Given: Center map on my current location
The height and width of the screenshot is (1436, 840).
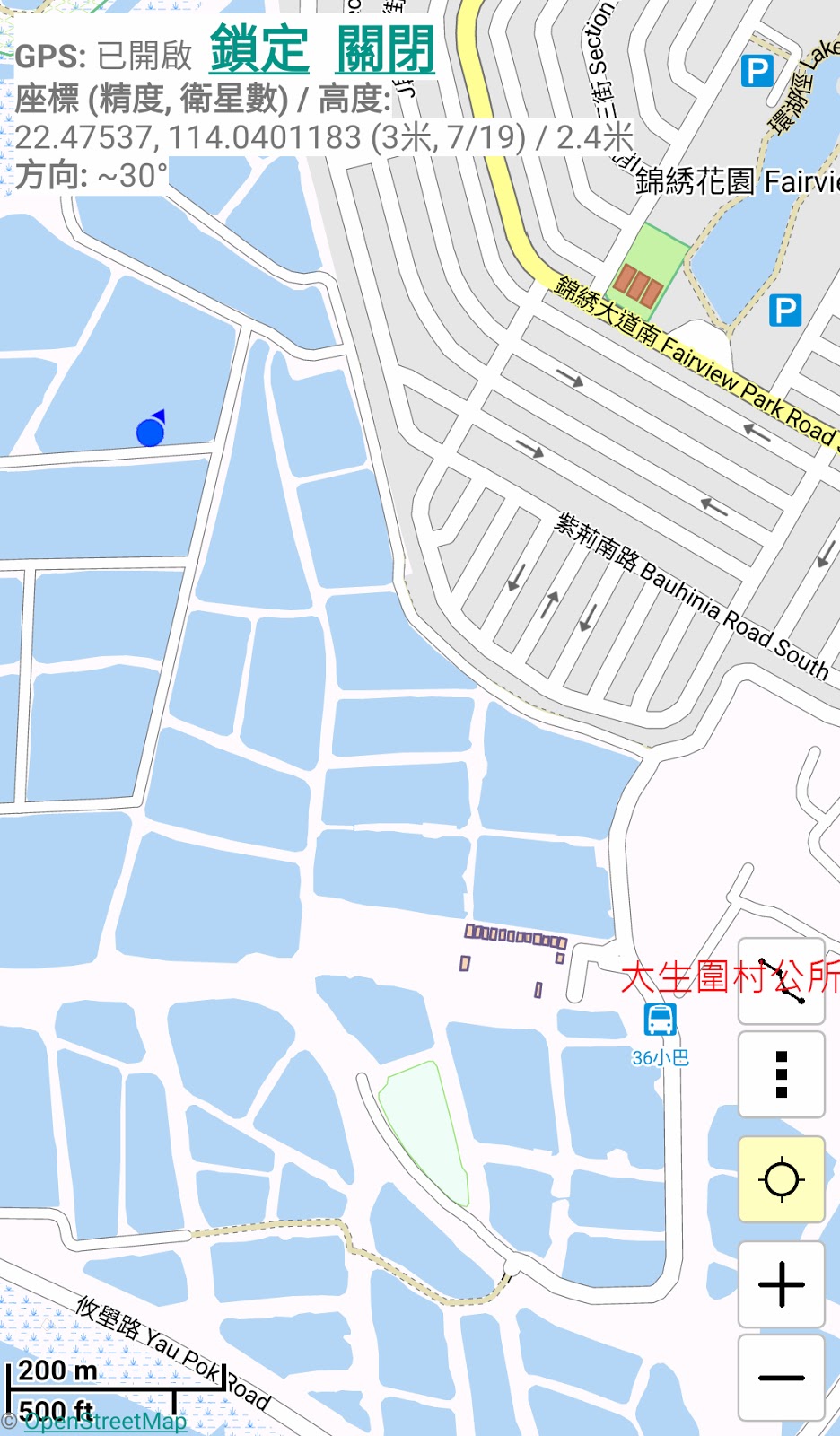Looking at the screenshot, I should pos(781,1178).
